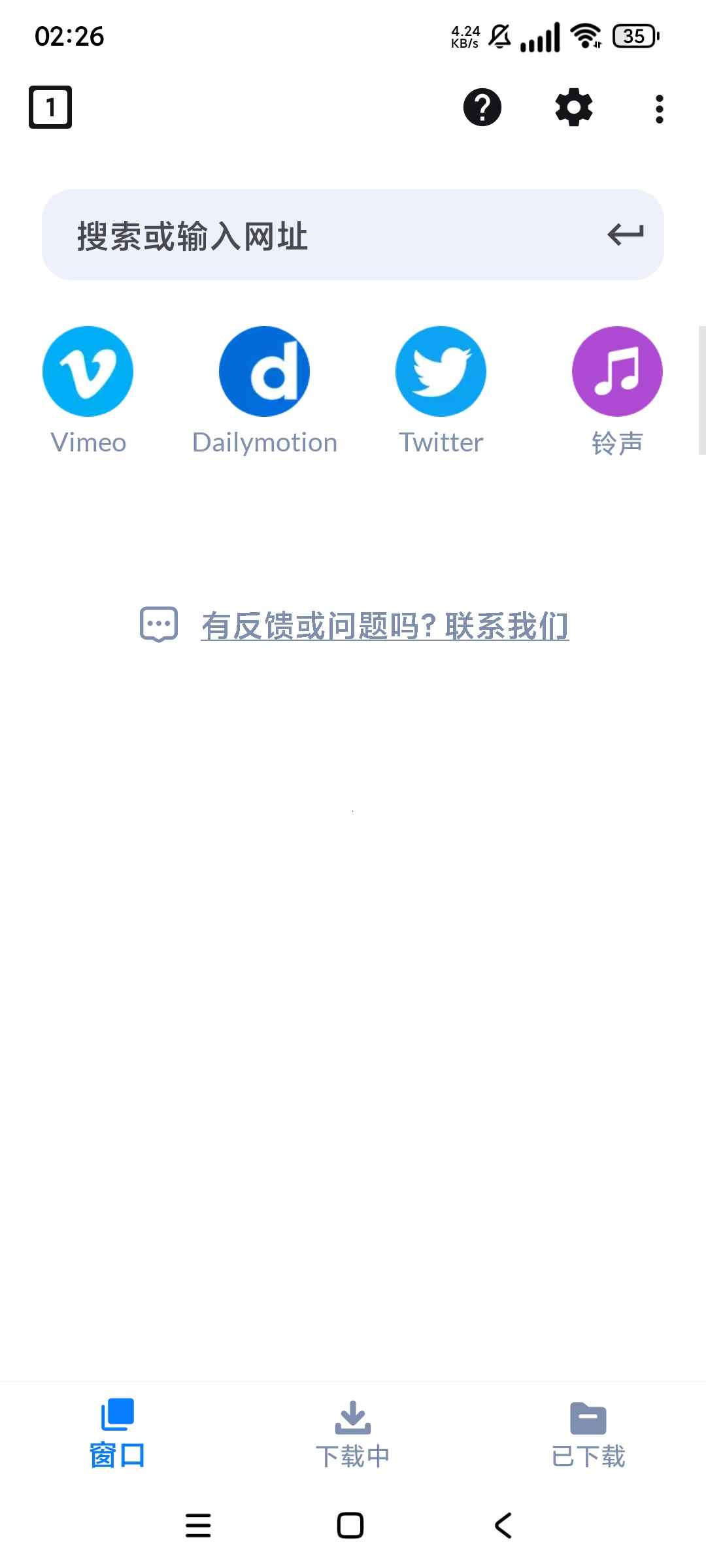Viewport: 706px width, 1568px height.
Task: Switch to the 窗口 tab
Action: pos(118,1433)
